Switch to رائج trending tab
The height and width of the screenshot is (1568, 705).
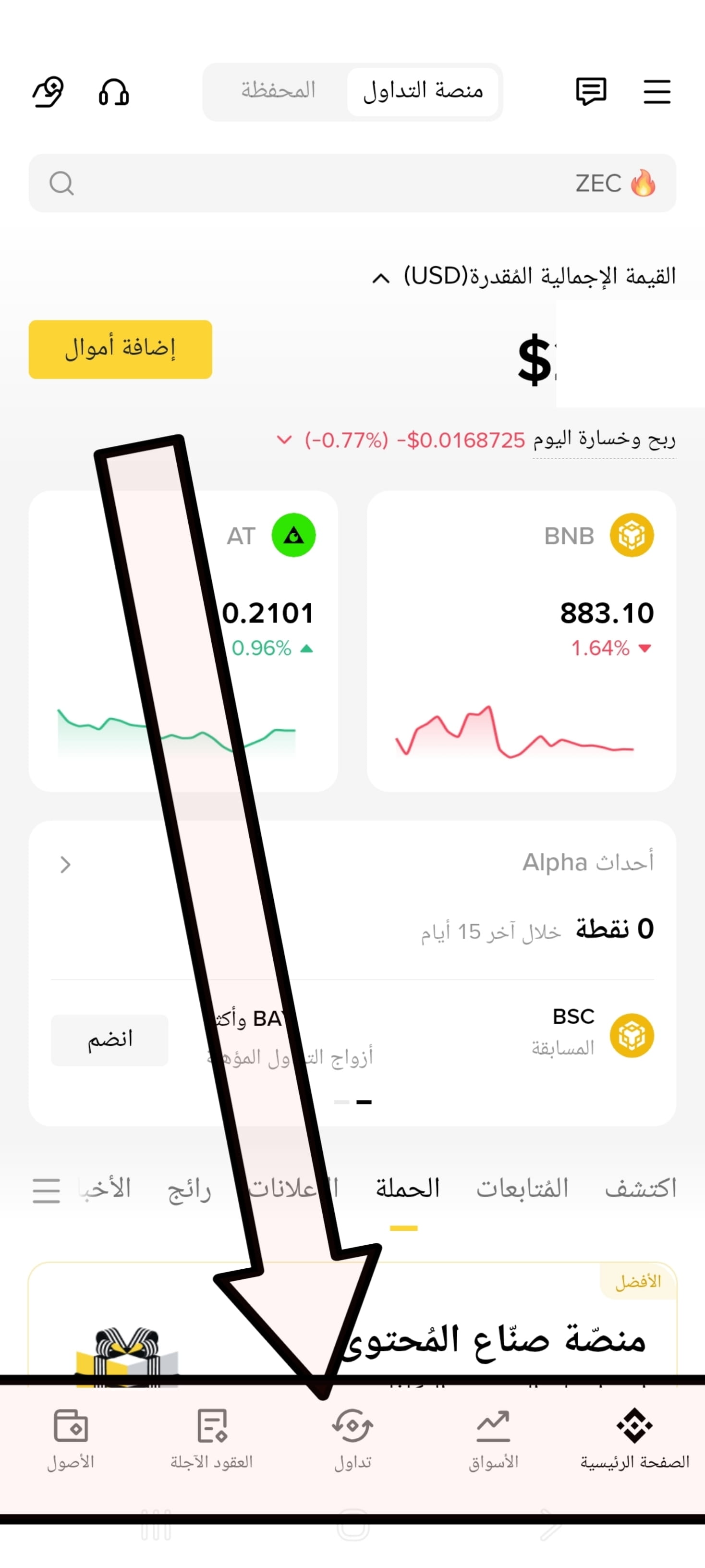tap(189, 1189)
